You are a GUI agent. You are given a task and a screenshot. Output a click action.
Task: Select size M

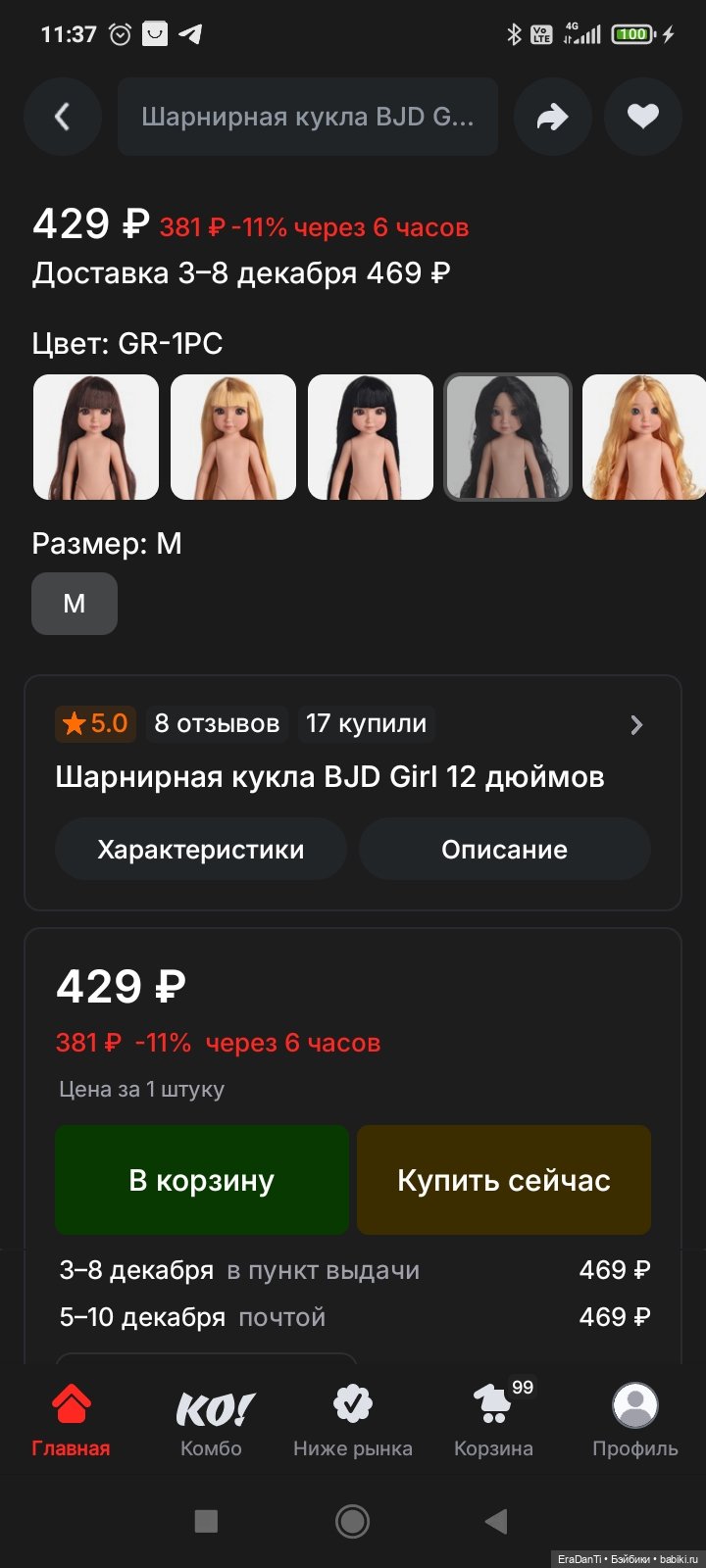(x=75, y=604)
